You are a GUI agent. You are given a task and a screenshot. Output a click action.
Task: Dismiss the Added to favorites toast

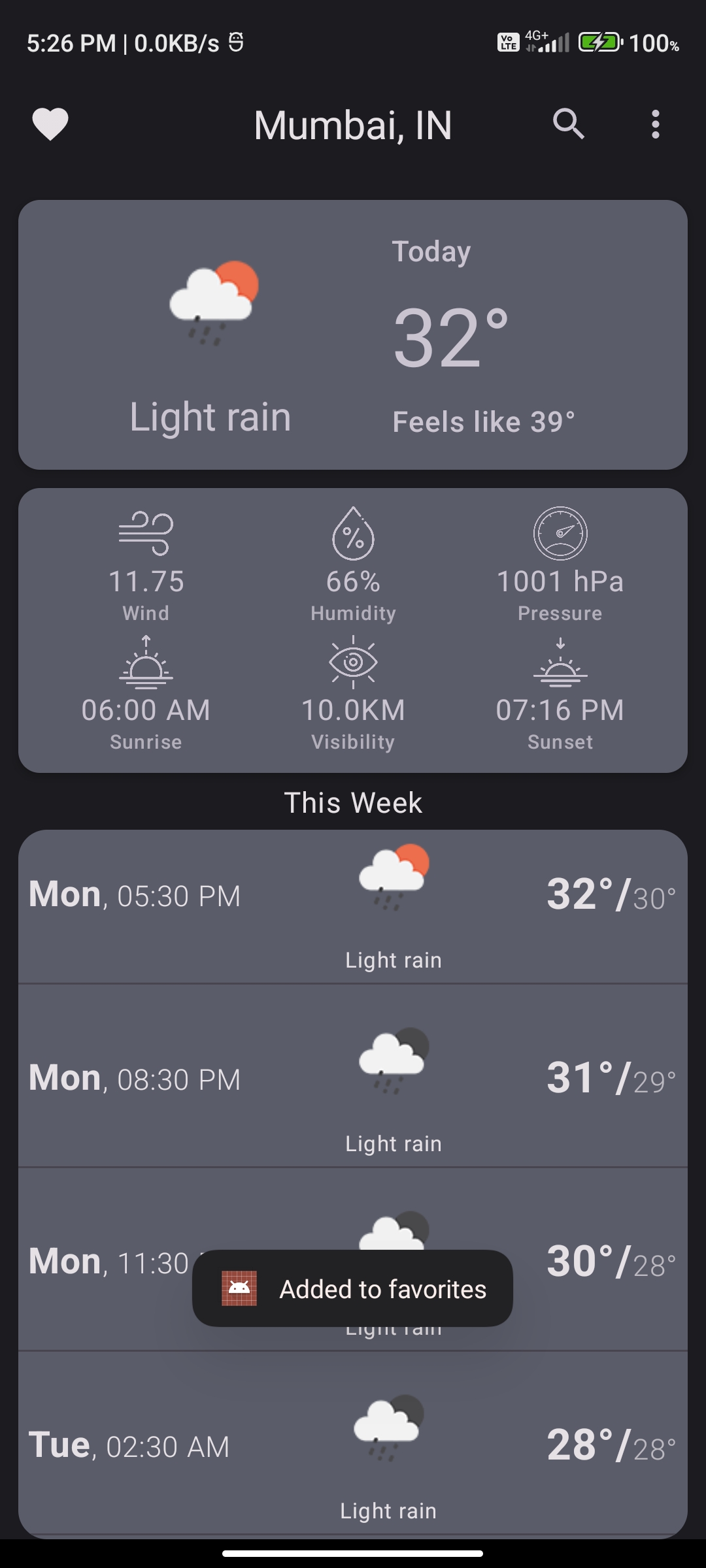coord(353,1288)
